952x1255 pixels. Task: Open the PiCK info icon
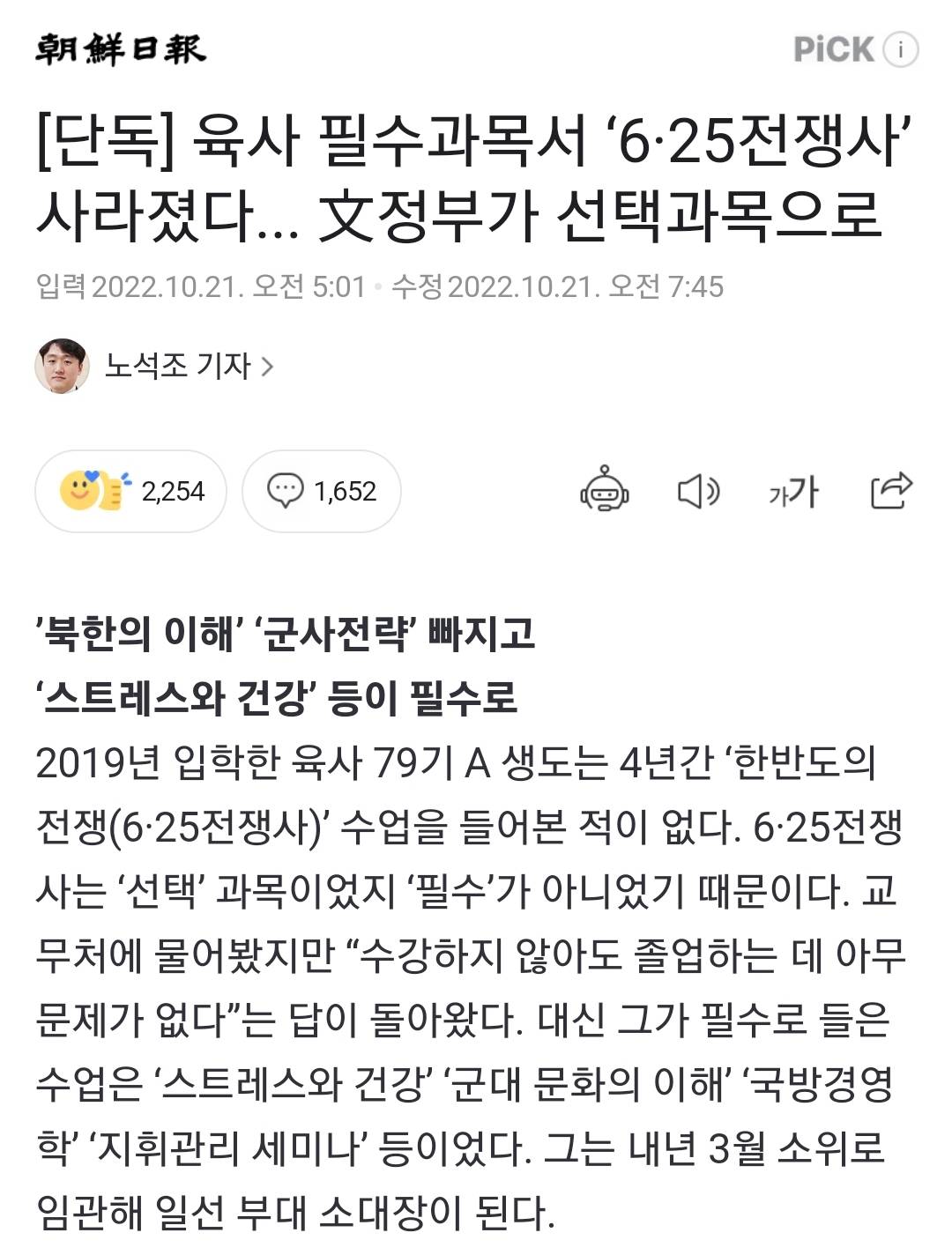[x=900, y=49]
